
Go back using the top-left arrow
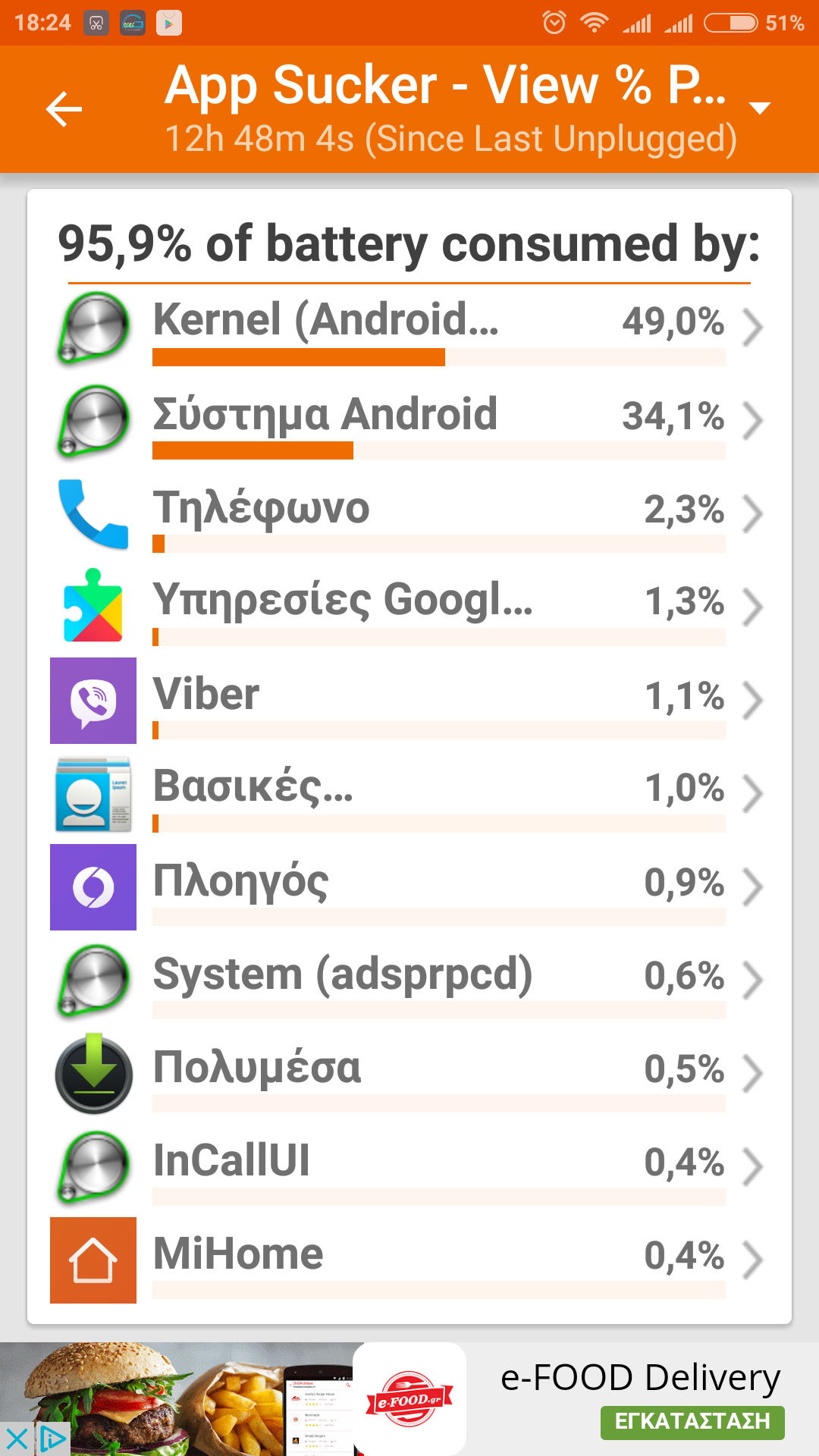click(64, 109)
